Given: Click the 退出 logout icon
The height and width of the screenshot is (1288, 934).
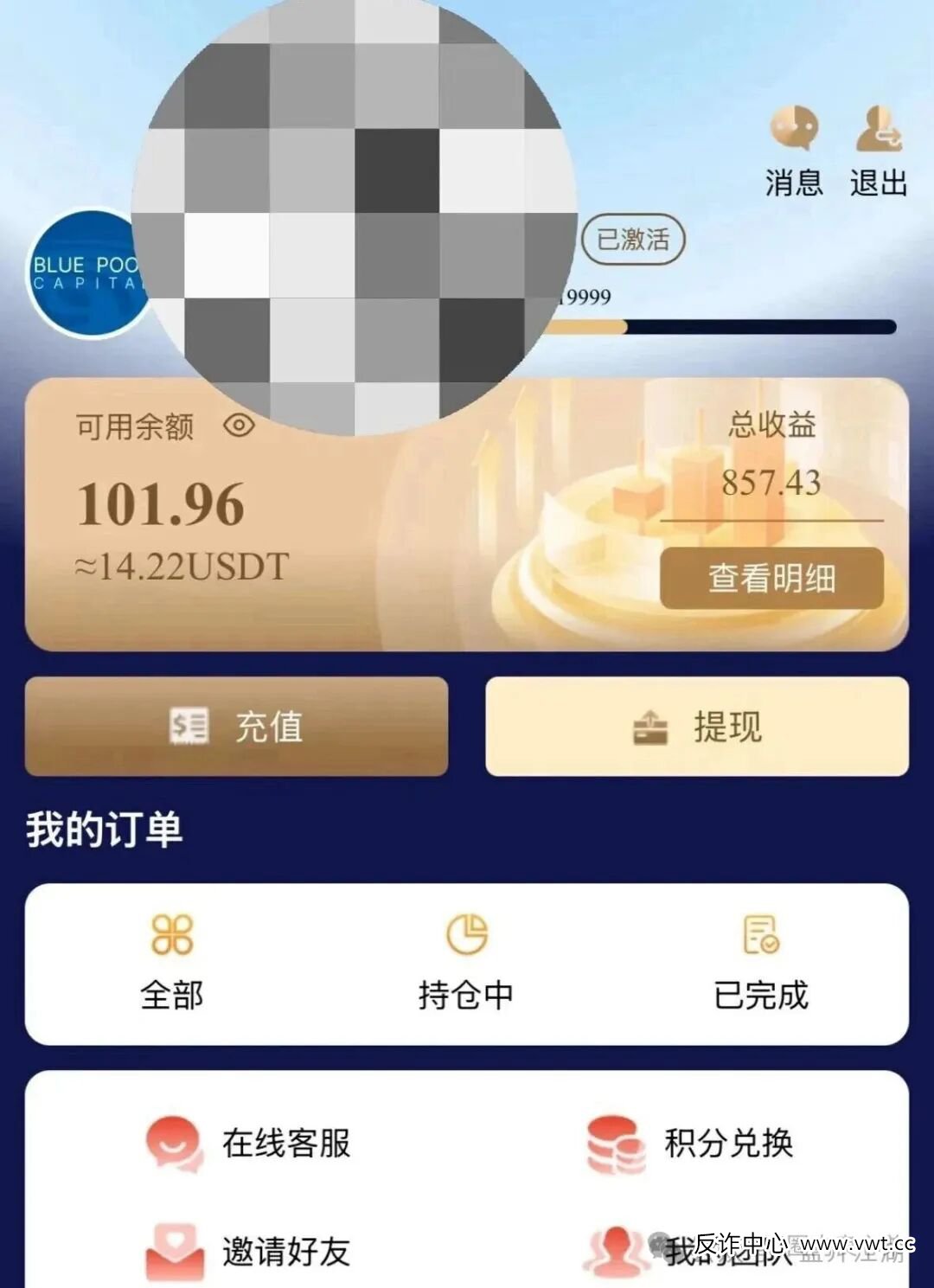Looking at the screenshot, I should pos(876,128).
